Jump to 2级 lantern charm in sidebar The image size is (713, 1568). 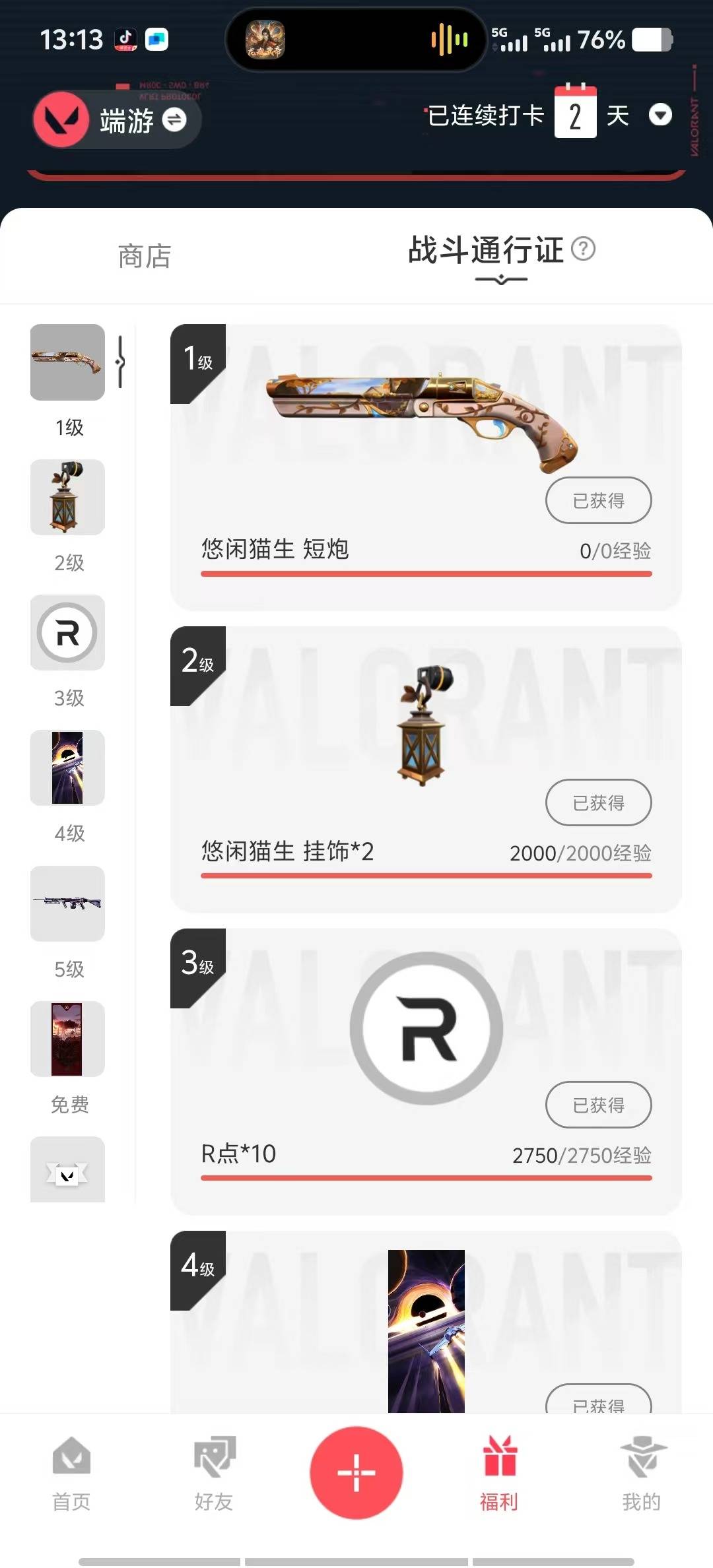coord(67,498)
